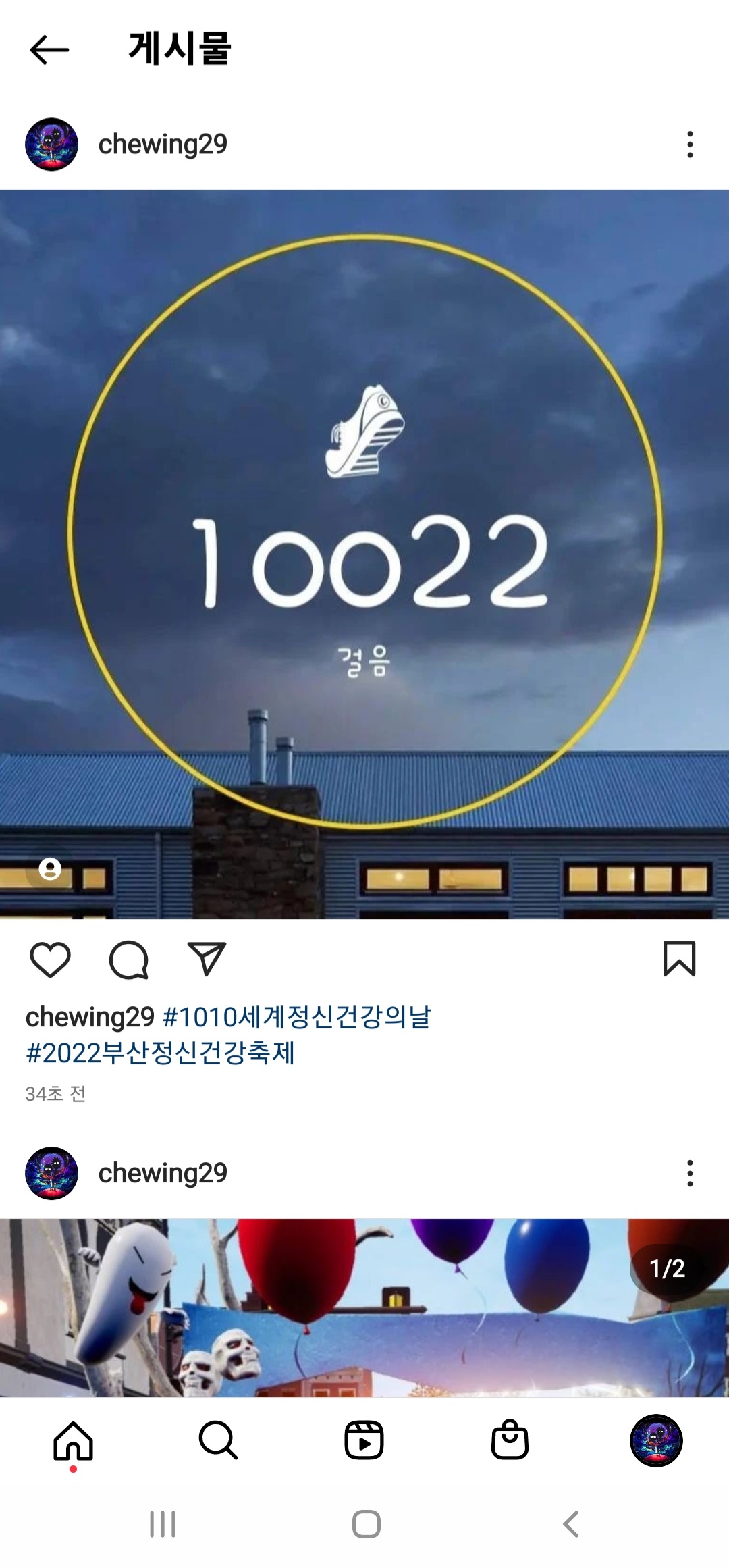Switch to the Reels tab

coord(364,1440)
